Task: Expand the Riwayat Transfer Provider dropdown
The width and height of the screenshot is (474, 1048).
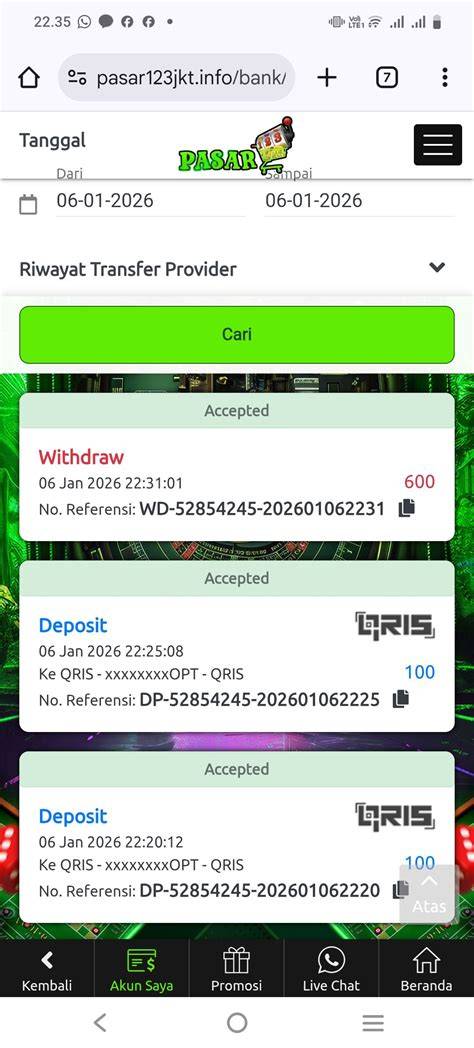Action: (237, 269)
